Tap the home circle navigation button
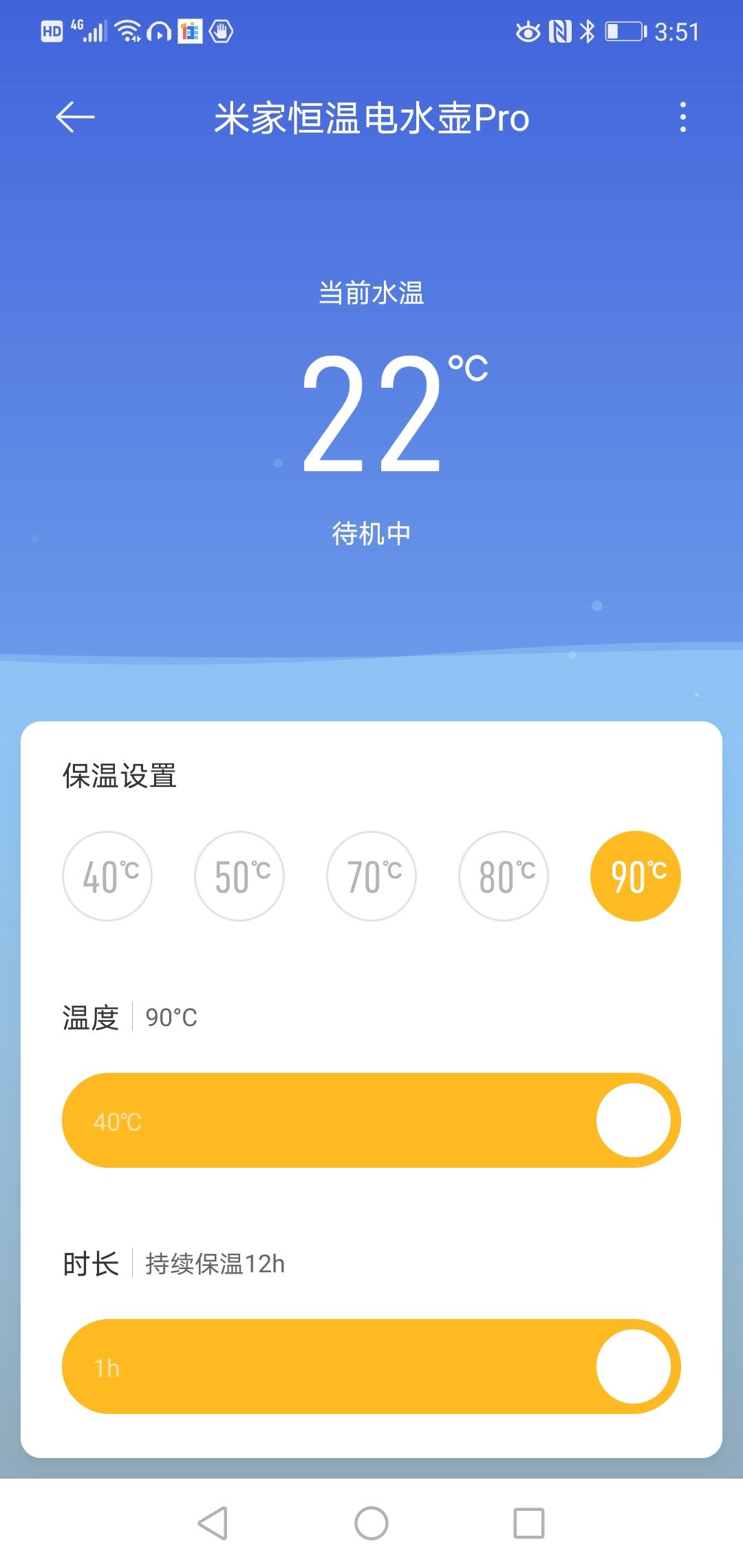 coord(371,1520)
